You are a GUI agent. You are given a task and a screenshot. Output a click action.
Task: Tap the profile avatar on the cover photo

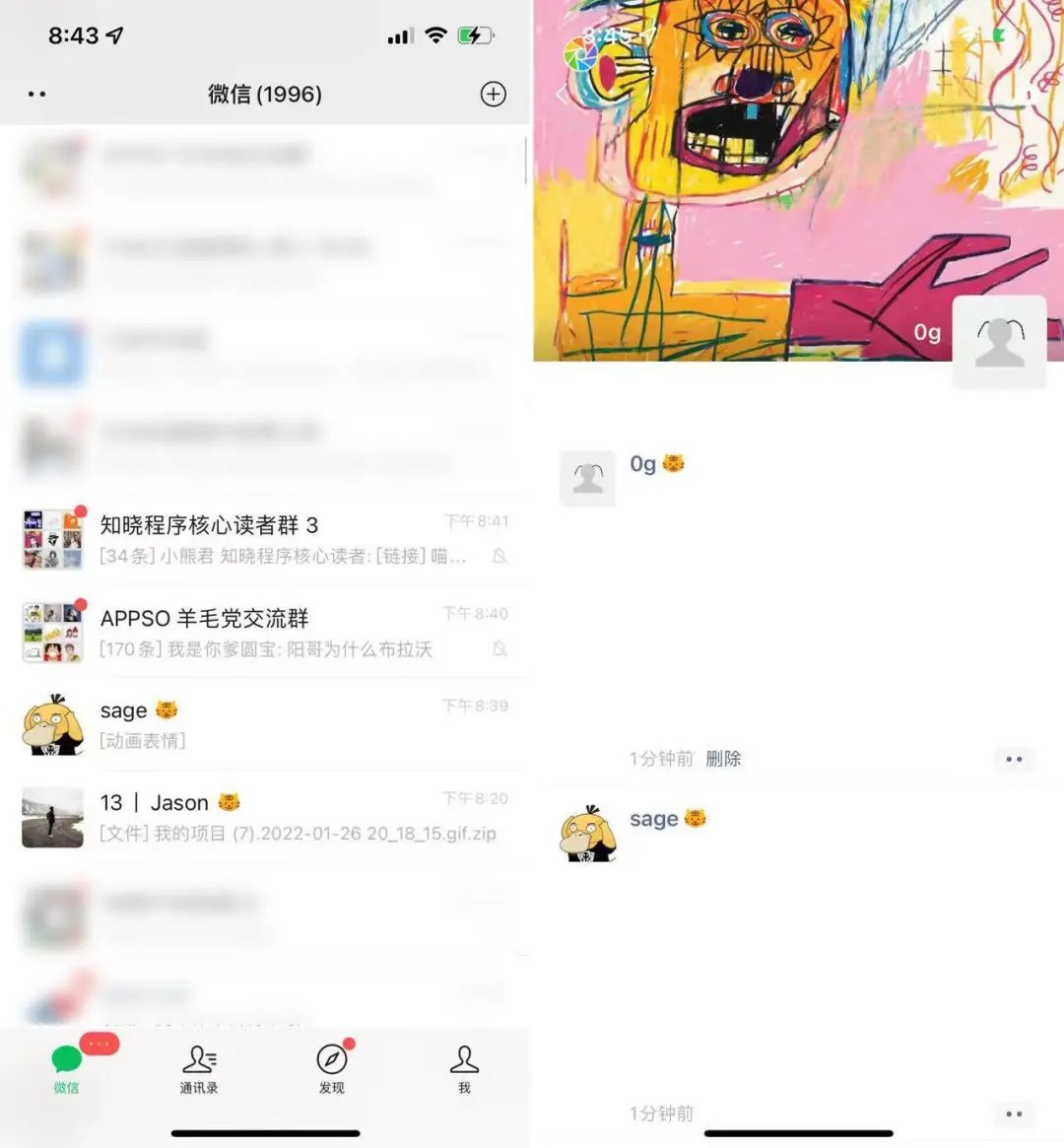coord(999,342)
